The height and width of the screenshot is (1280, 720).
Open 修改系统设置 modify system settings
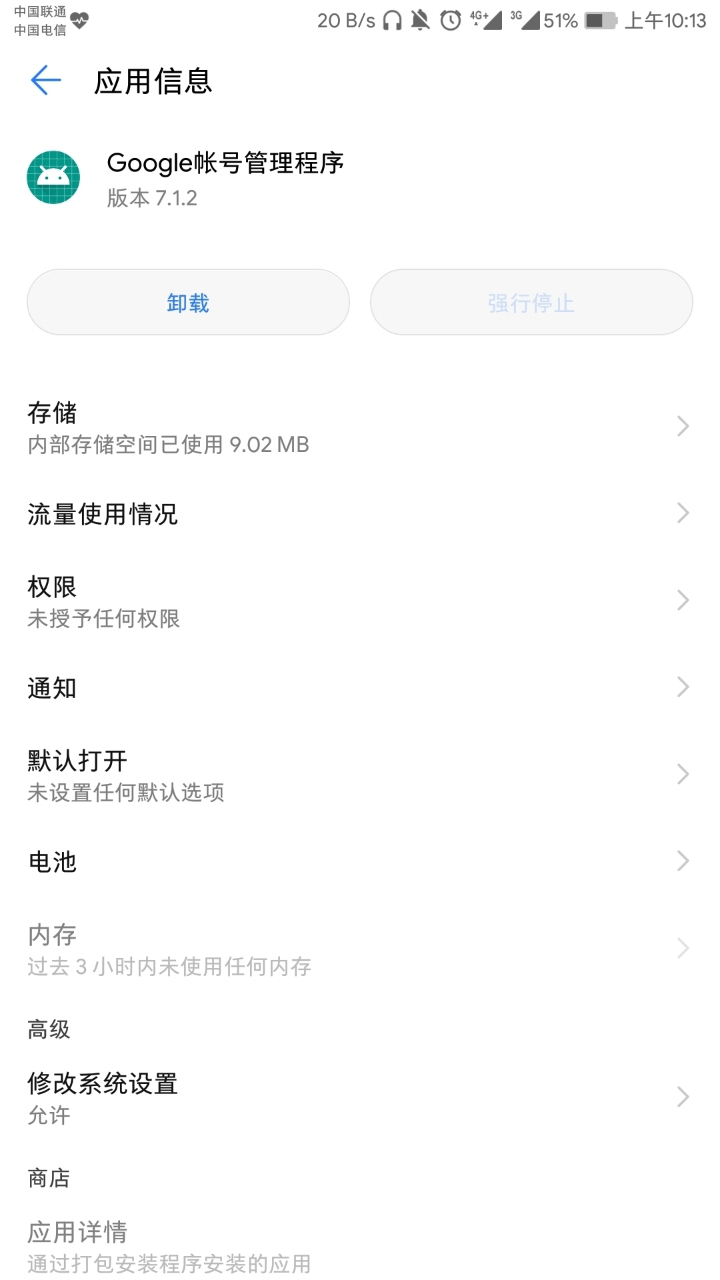(x=360, y=1097)
